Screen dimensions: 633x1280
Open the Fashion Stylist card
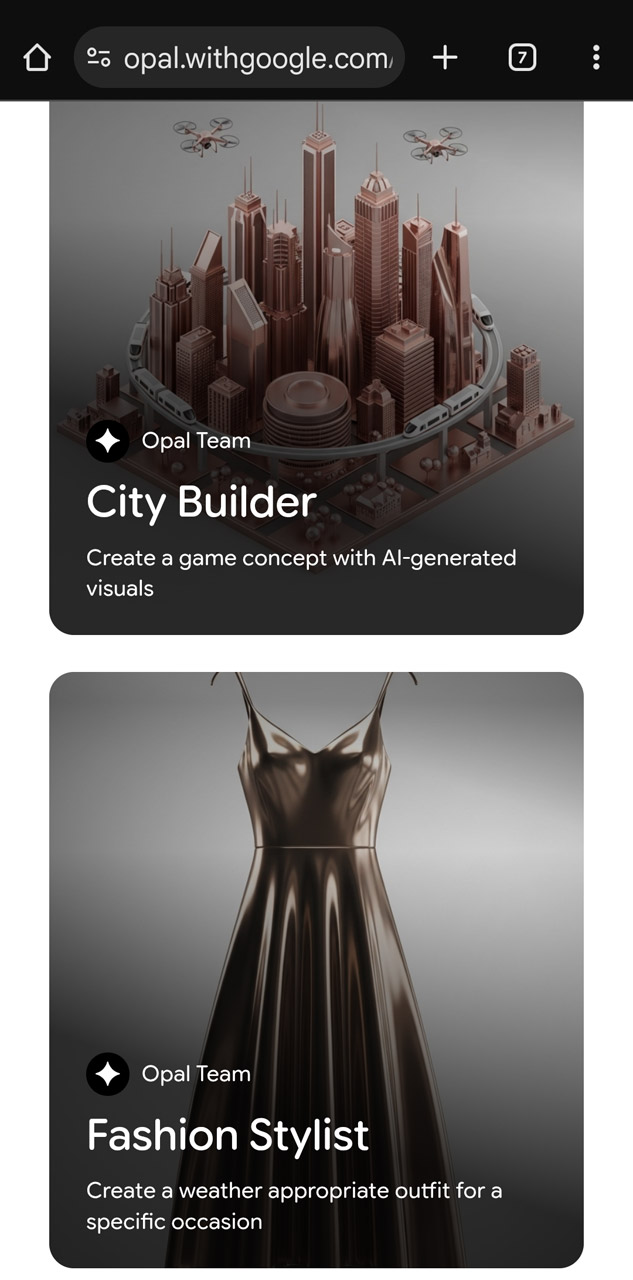(x=316, y=970)
